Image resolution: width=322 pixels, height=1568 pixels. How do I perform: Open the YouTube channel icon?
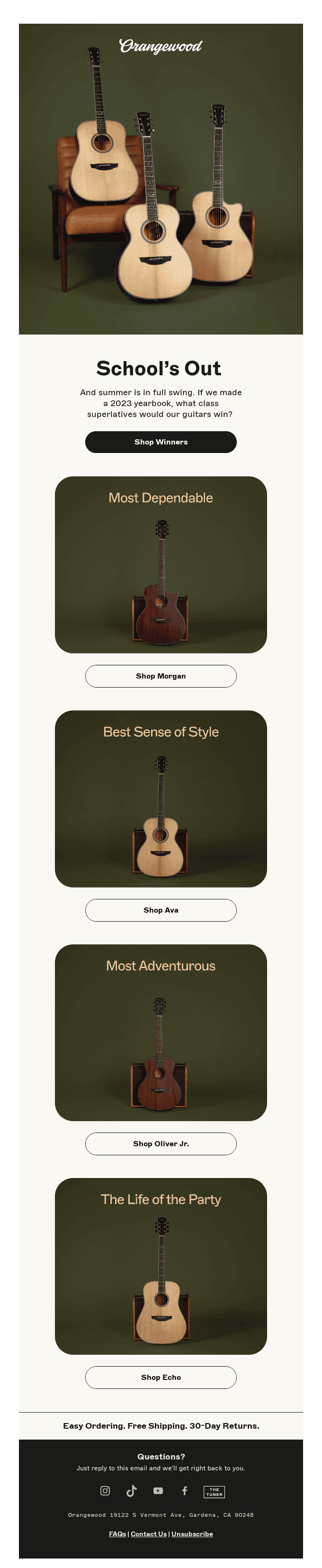tap(158, 1491)
